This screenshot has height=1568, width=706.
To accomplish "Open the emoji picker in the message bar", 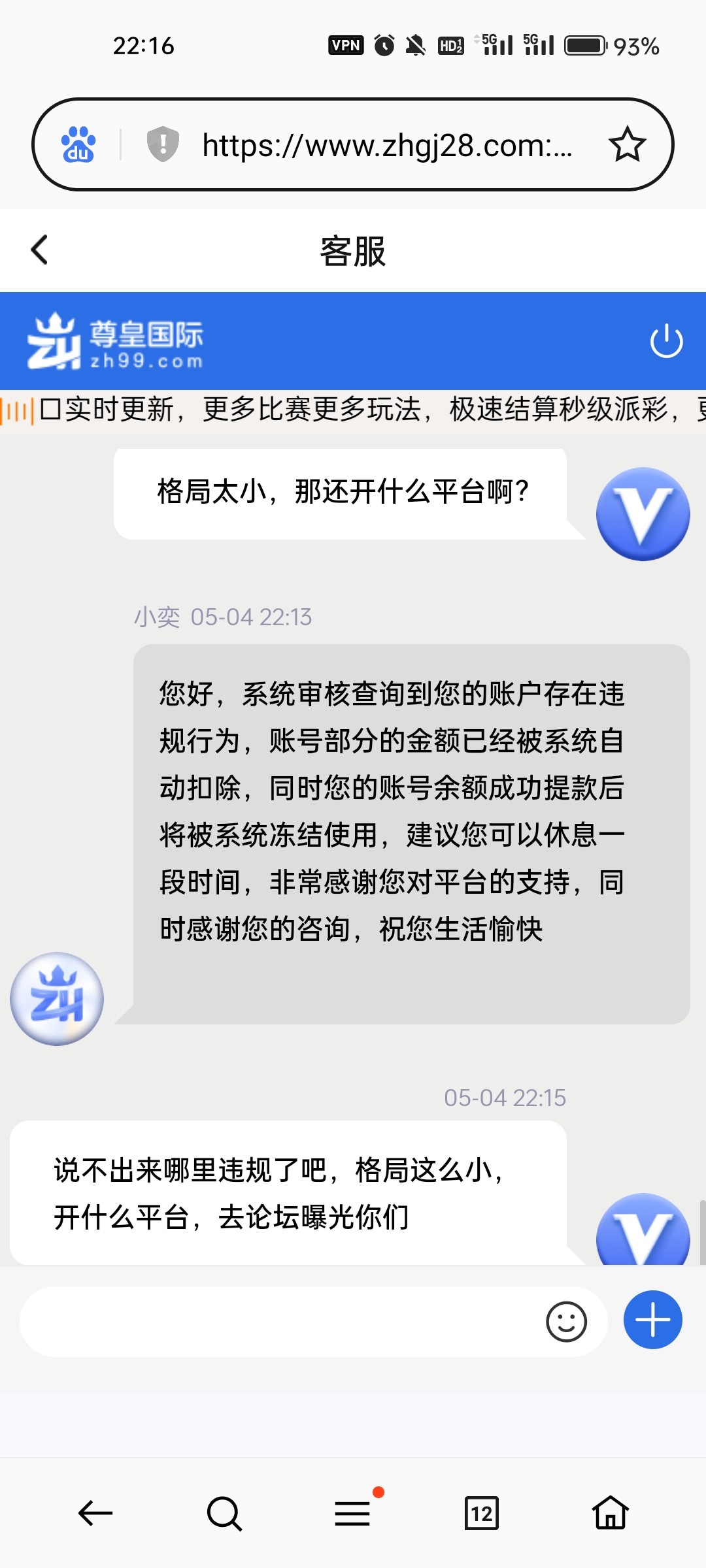I will (566, 1320).
